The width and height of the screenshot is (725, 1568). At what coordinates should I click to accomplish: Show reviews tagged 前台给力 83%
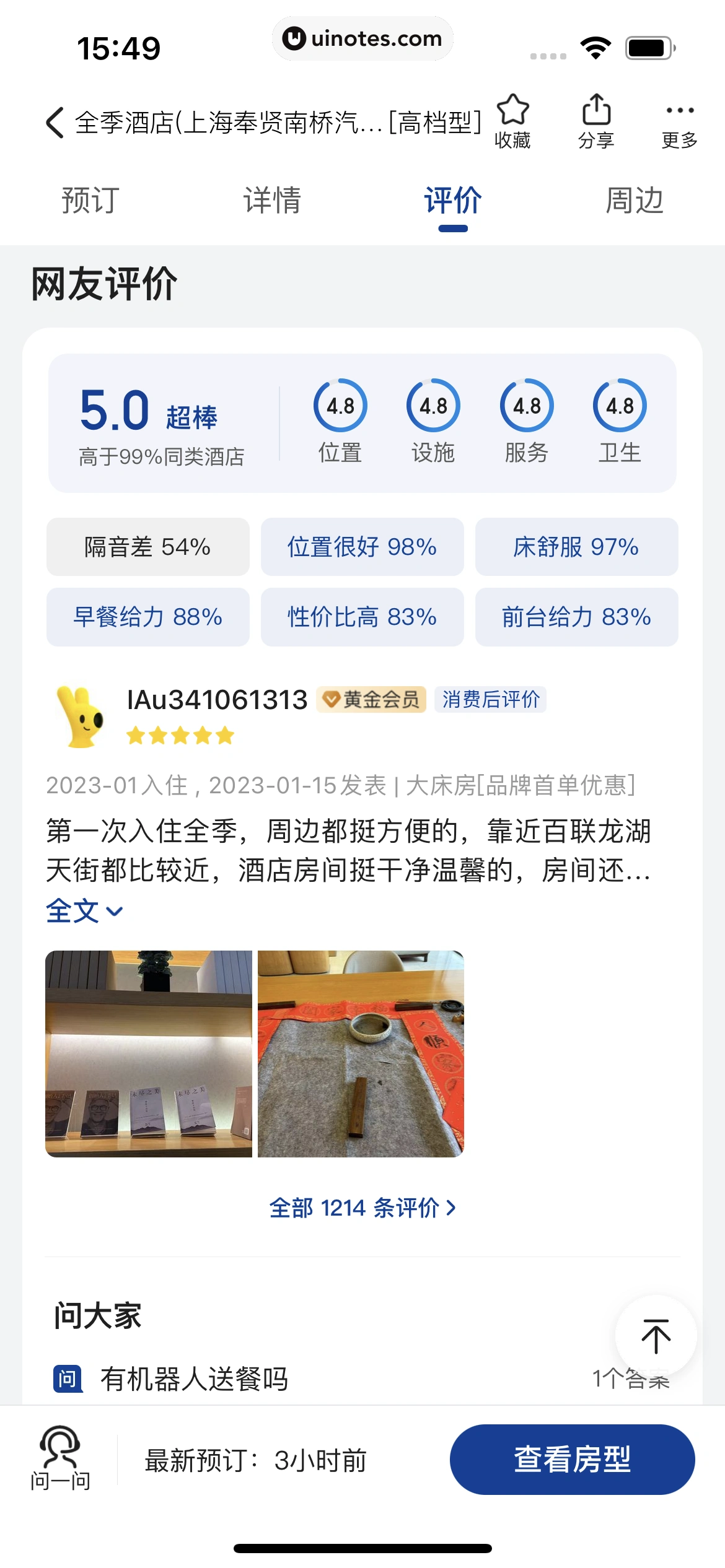pyautogui.click(x=576, y=617)
